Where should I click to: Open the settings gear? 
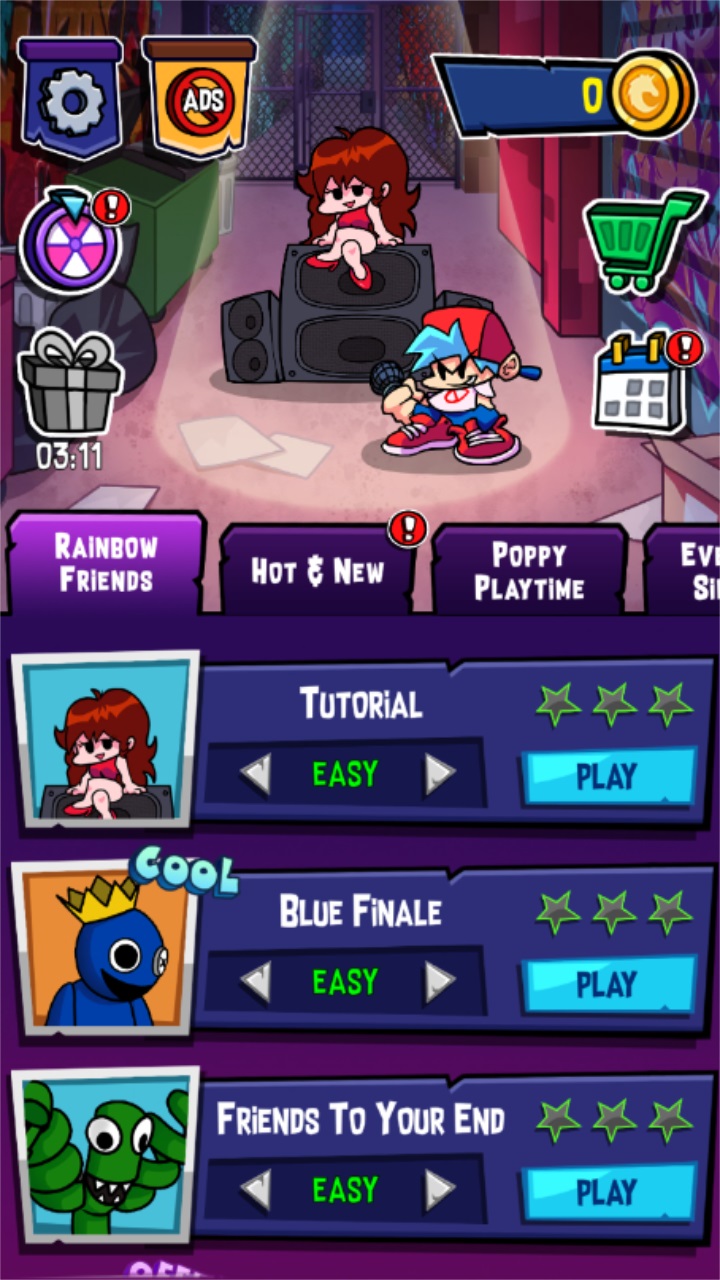pos(70,98)
